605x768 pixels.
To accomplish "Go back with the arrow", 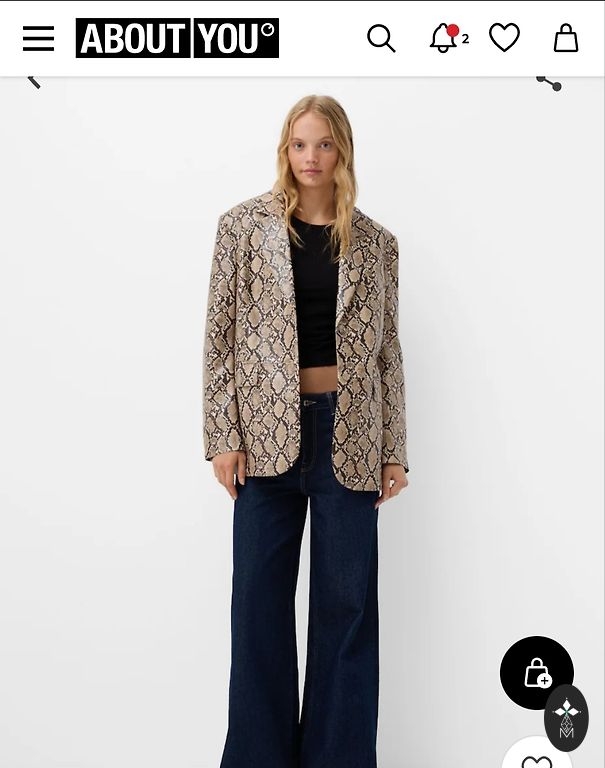I will [33, 79].
